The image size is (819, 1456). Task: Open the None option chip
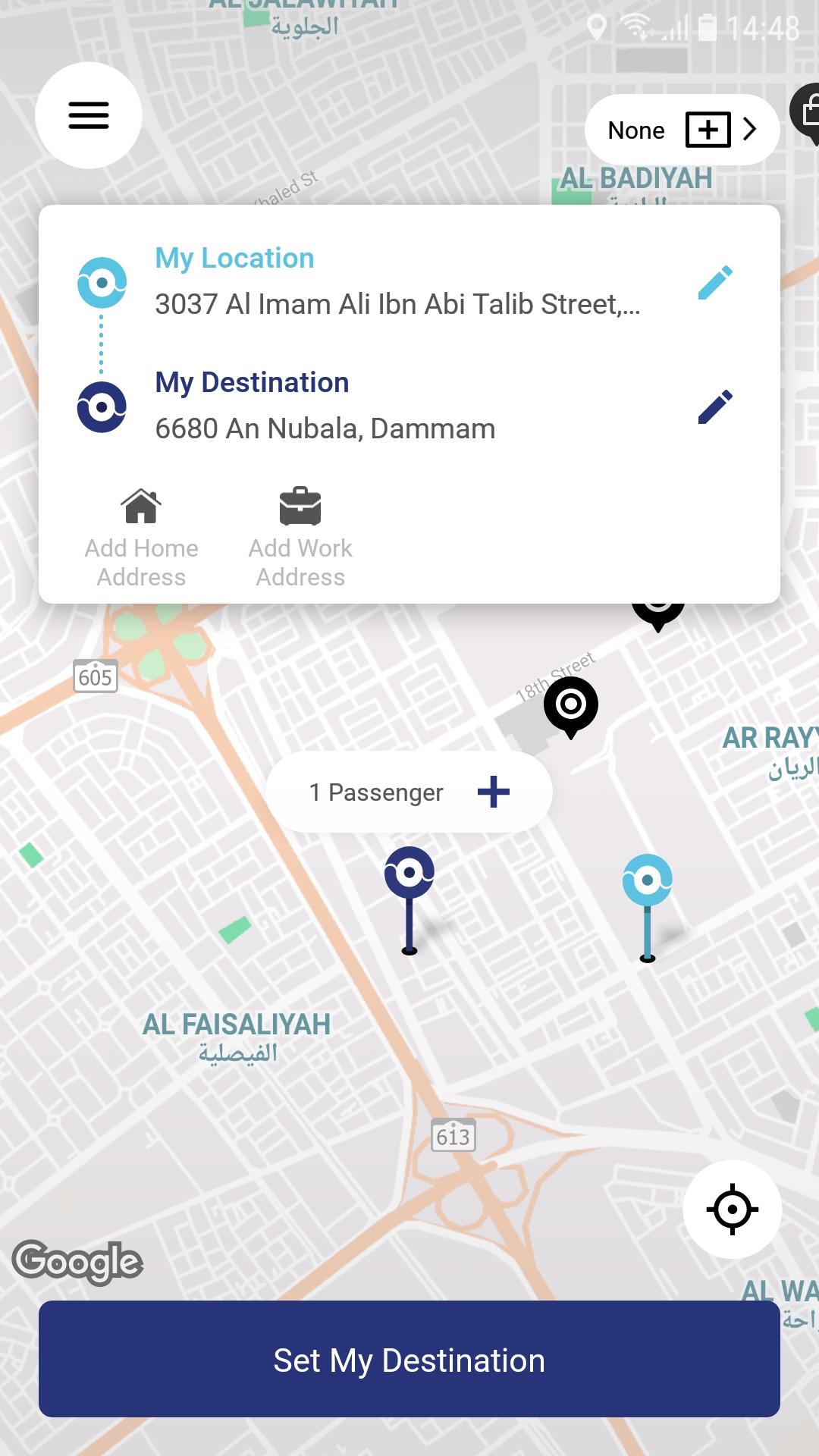tap(682, 130)
